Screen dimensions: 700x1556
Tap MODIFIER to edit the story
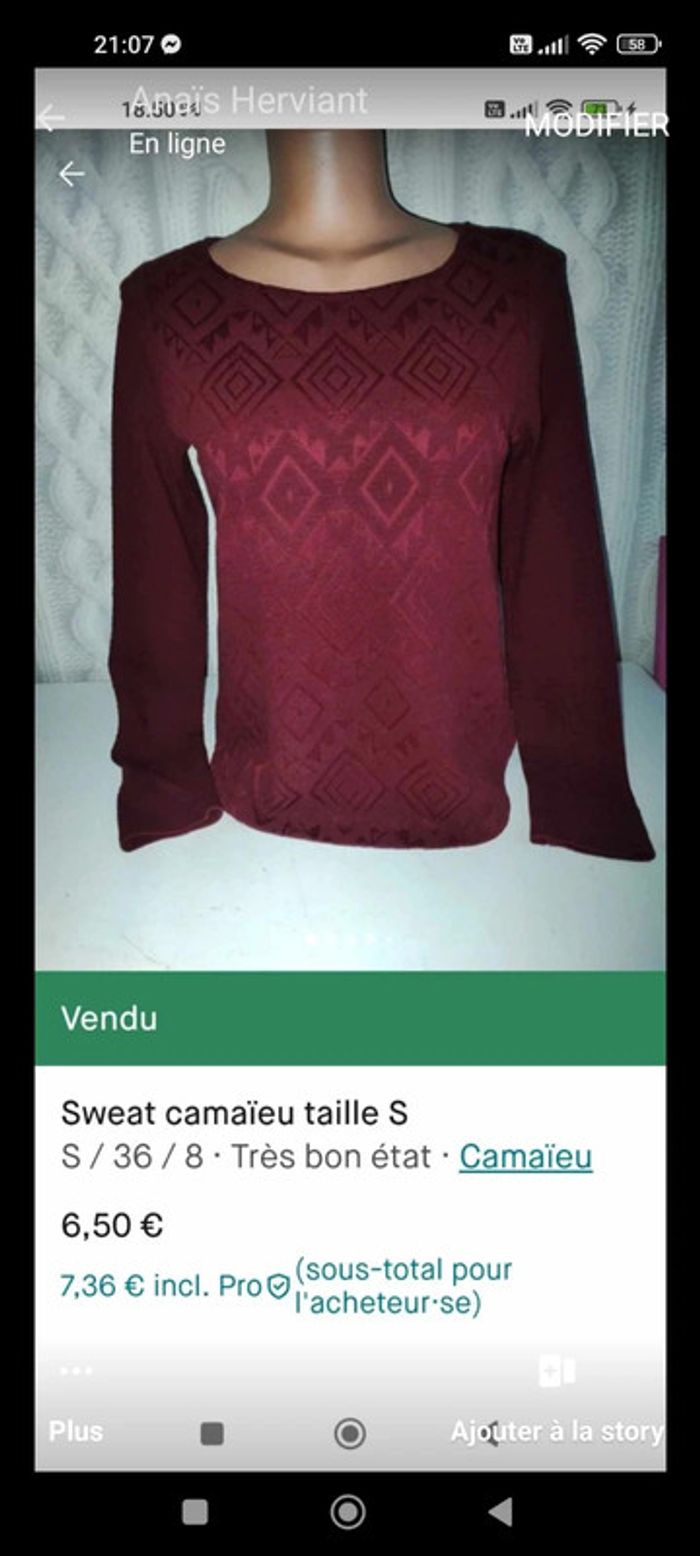(x=596, y=126)
